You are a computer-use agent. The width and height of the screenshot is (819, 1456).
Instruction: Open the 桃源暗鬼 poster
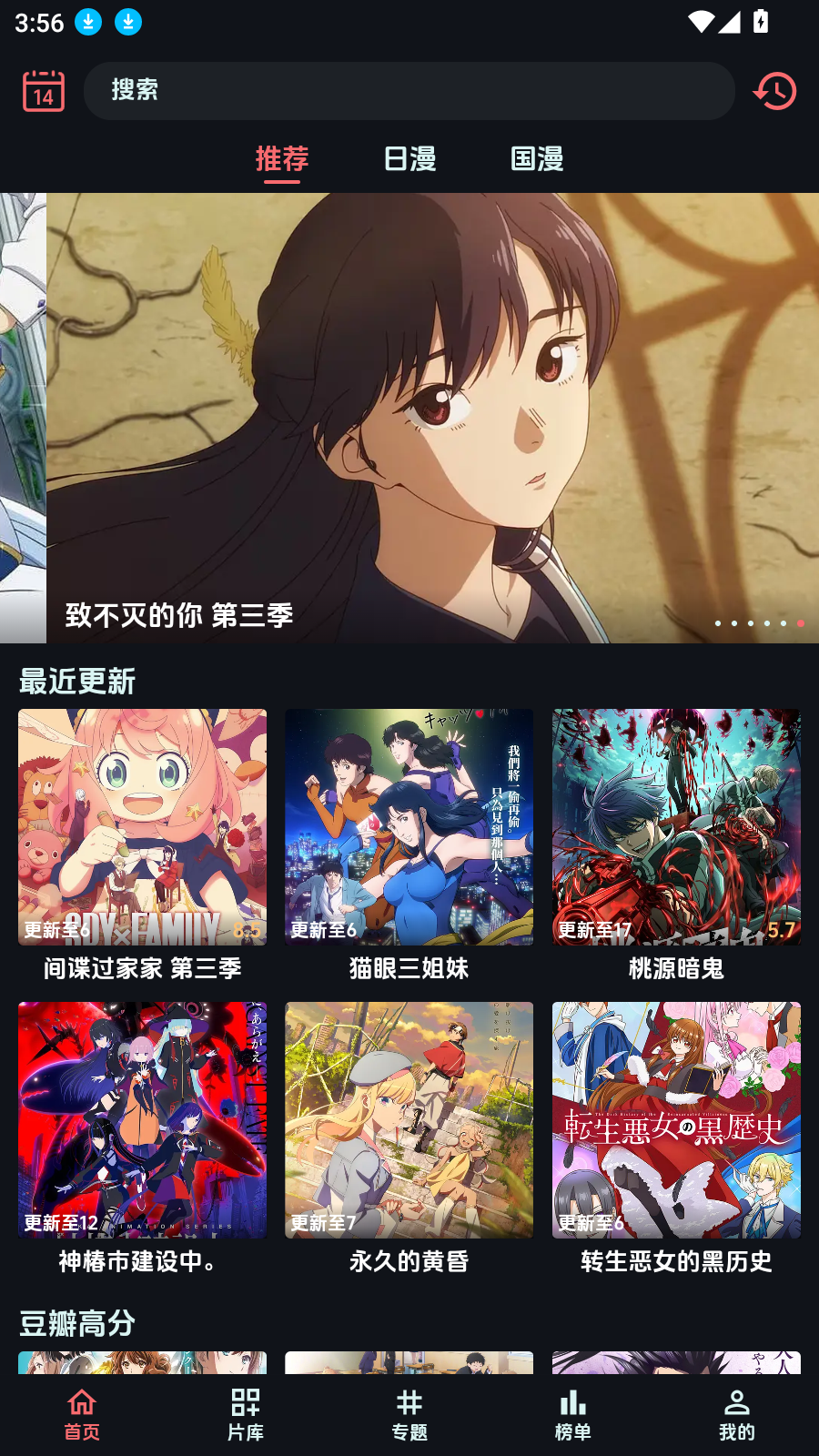pos(676,828)
